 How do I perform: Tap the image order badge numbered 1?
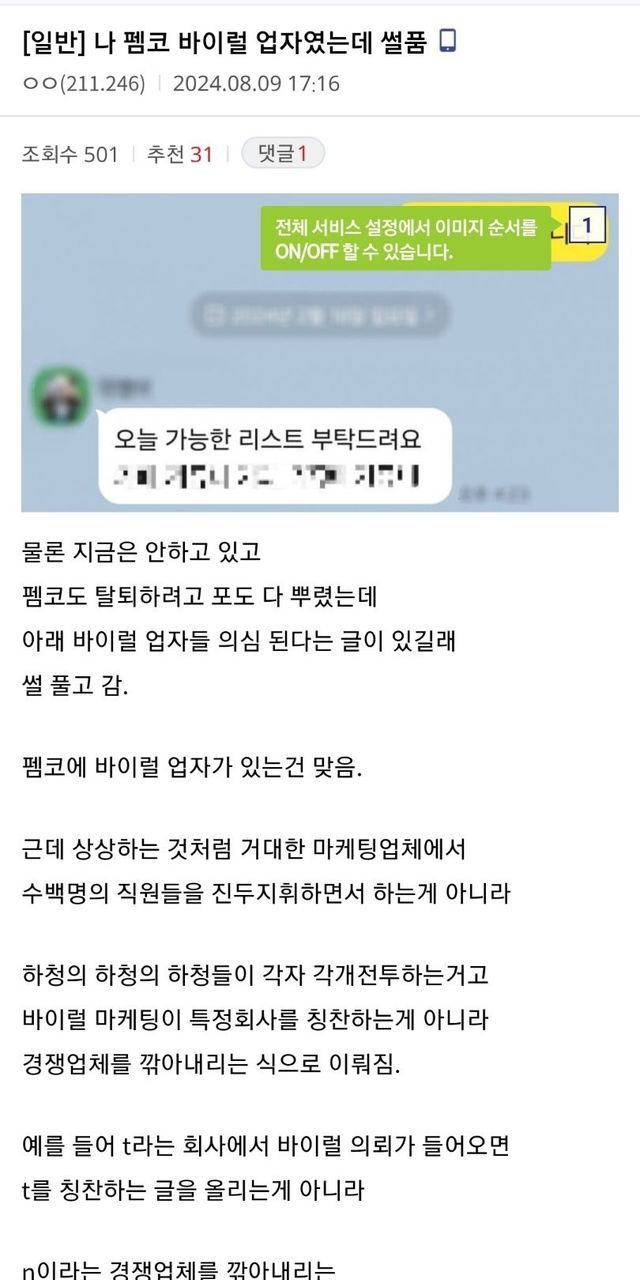tap(587, 225)
